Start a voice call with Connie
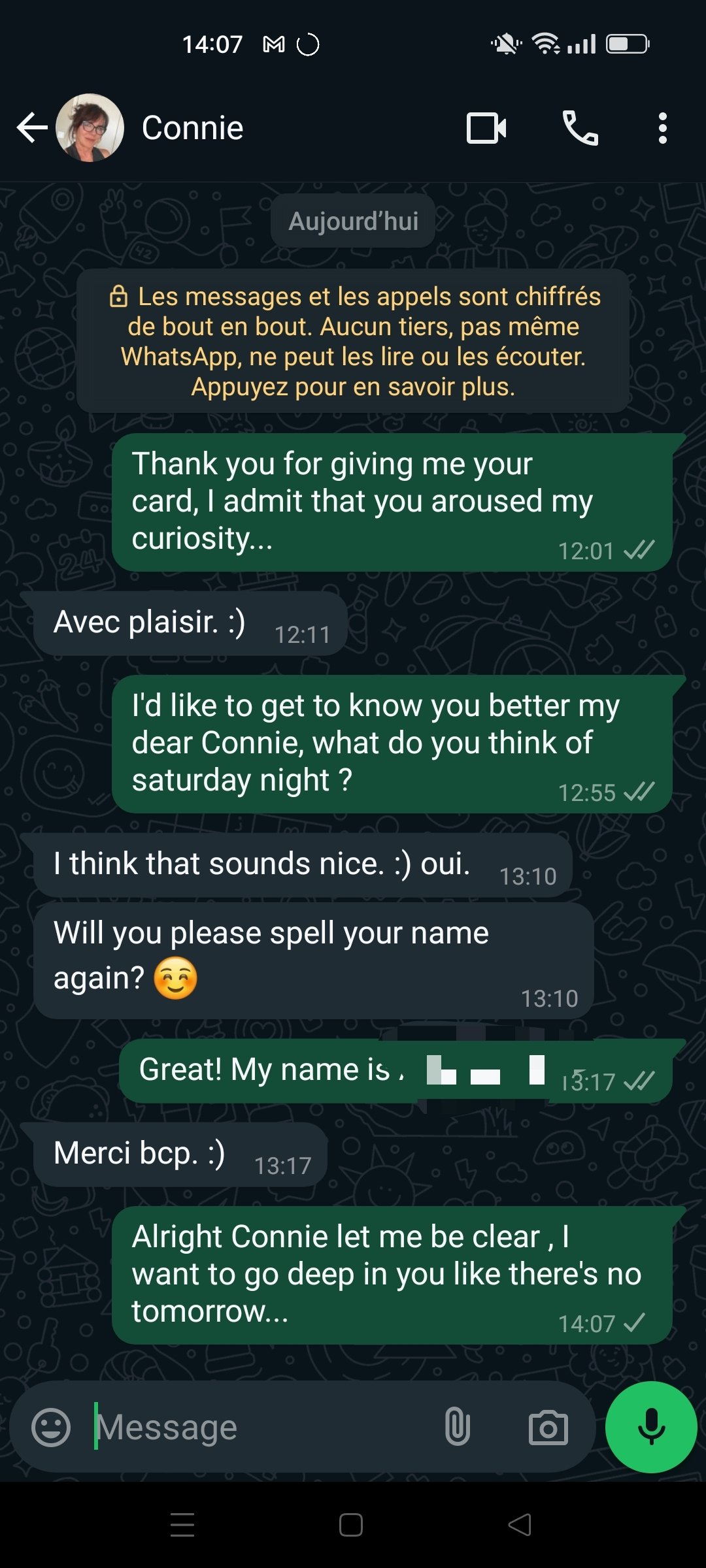 580,127
